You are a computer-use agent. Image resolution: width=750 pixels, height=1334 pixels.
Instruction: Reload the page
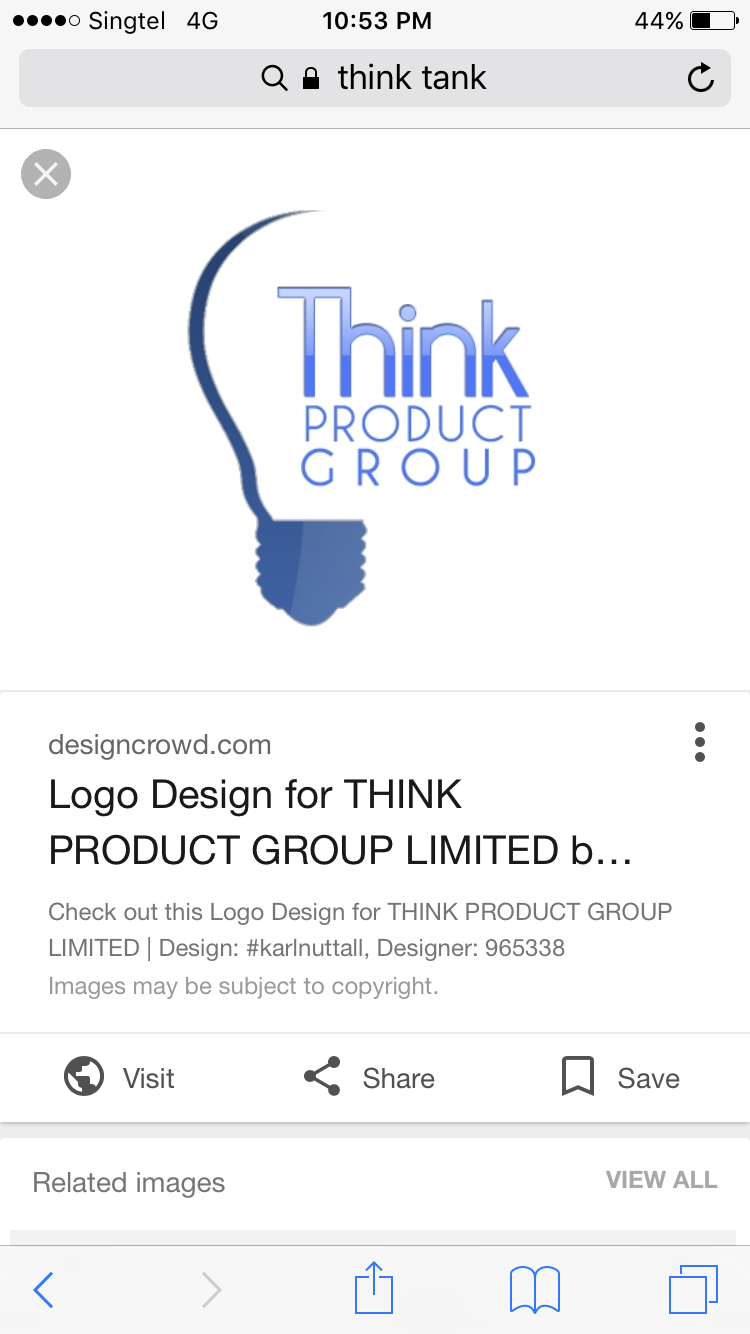point(701,78)
